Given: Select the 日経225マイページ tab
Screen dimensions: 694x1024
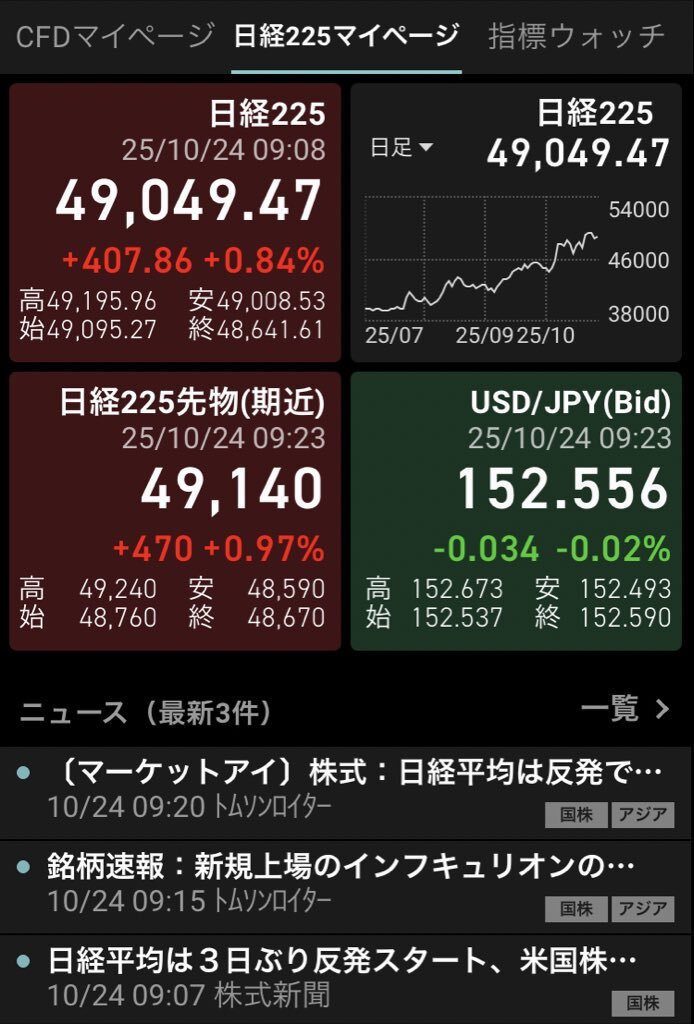Looking at the screenshot, I should tap(346, 37).
